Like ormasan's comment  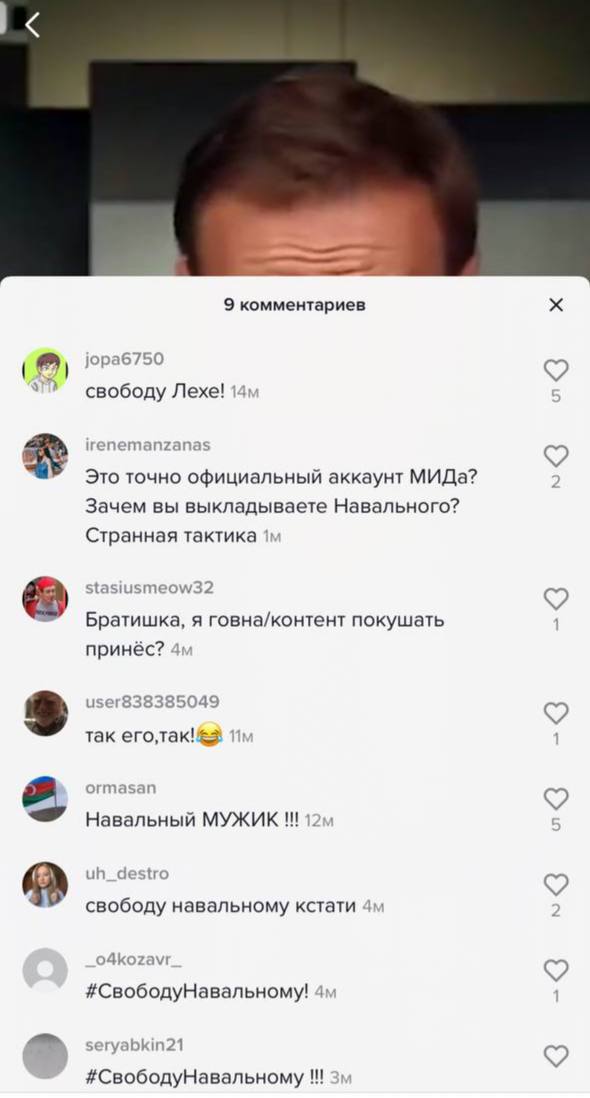[x=556, y=799]
